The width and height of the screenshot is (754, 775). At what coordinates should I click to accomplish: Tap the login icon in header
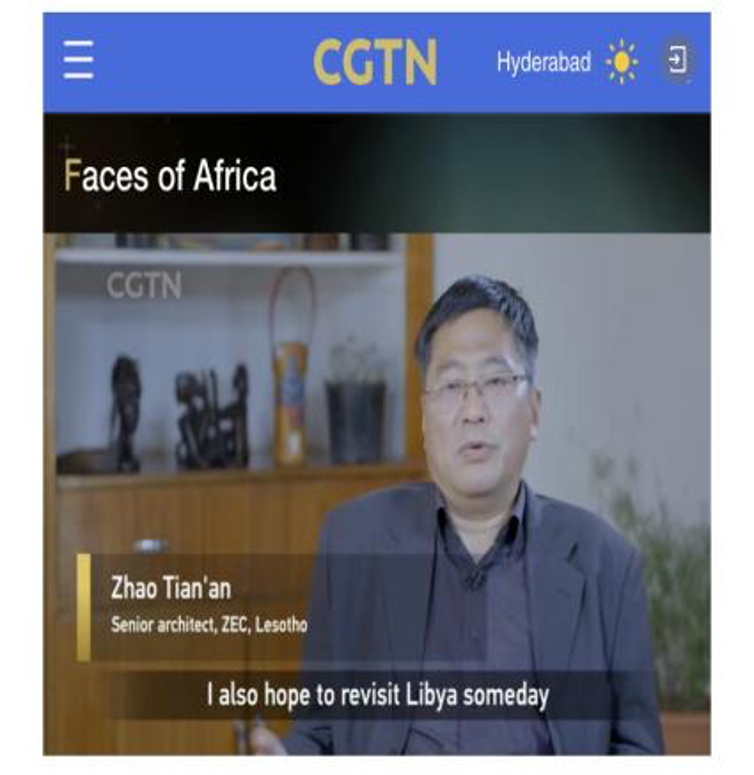click(677, 62)
